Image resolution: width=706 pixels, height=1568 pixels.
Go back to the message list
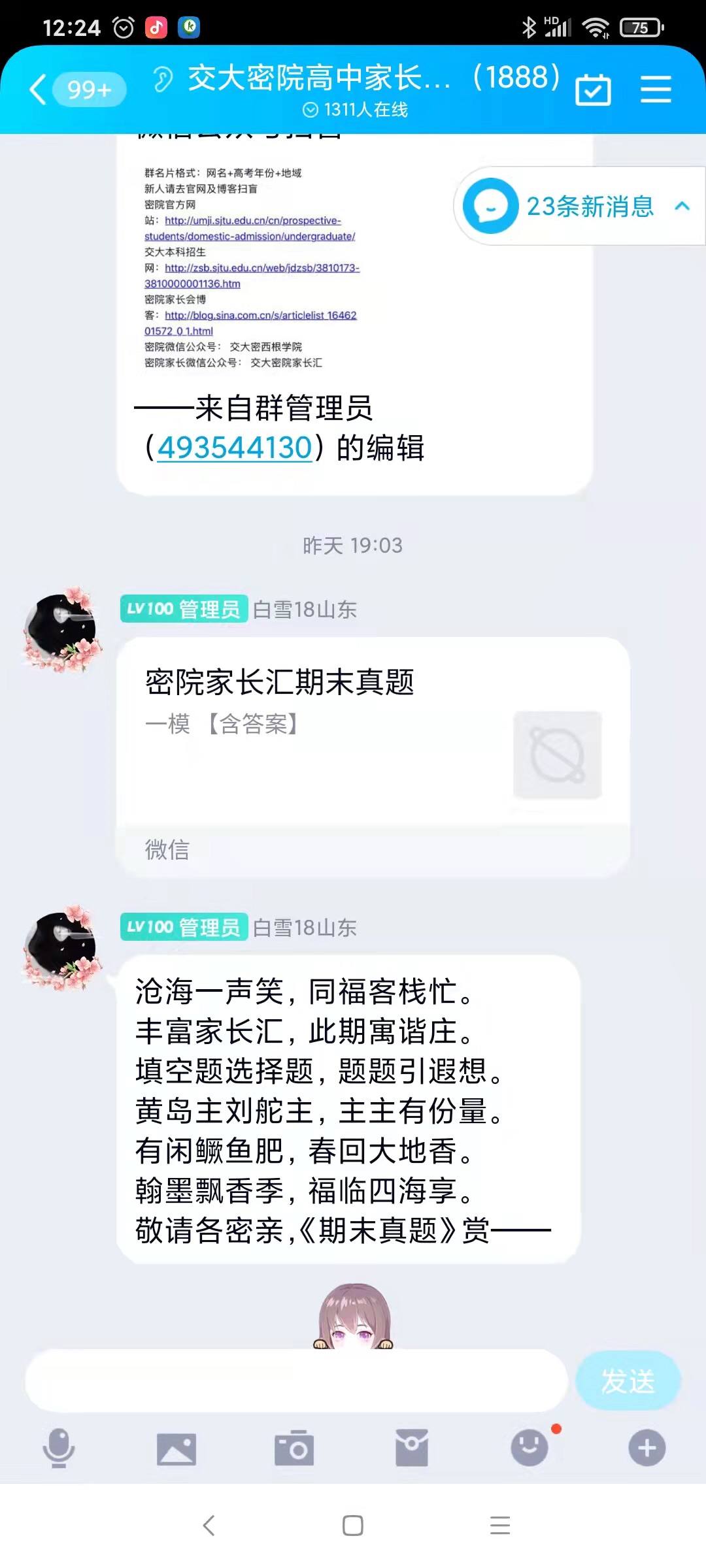point(39,90)
